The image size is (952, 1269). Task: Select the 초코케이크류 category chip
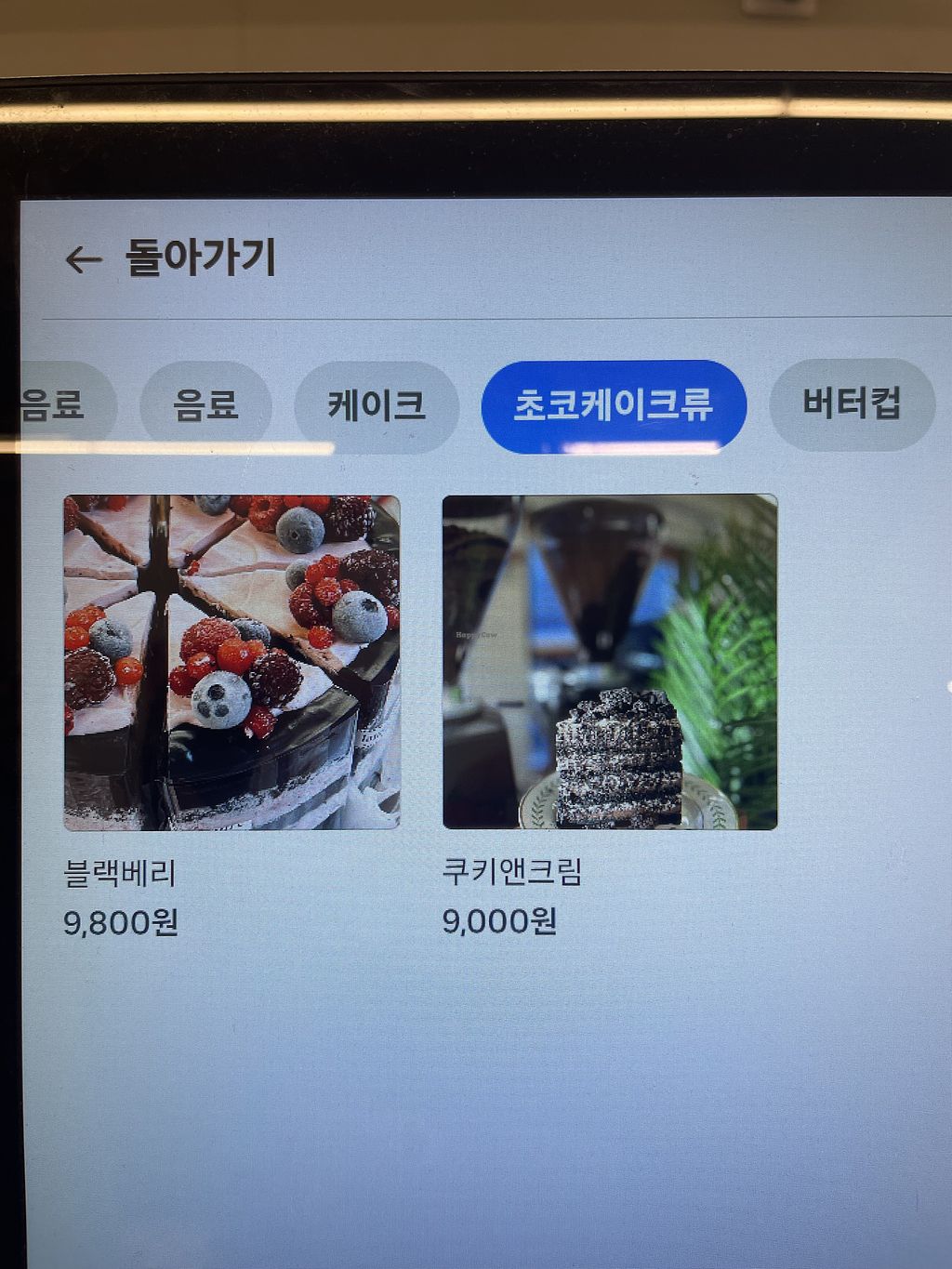tap(614, 406)
